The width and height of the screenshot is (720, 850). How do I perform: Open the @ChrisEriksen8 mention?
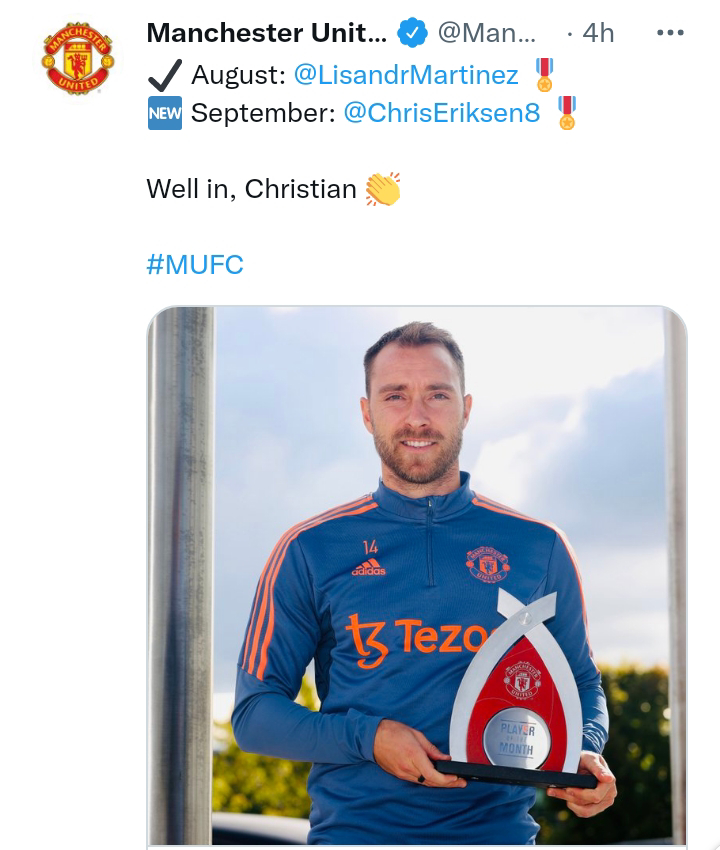pos(442,113)
